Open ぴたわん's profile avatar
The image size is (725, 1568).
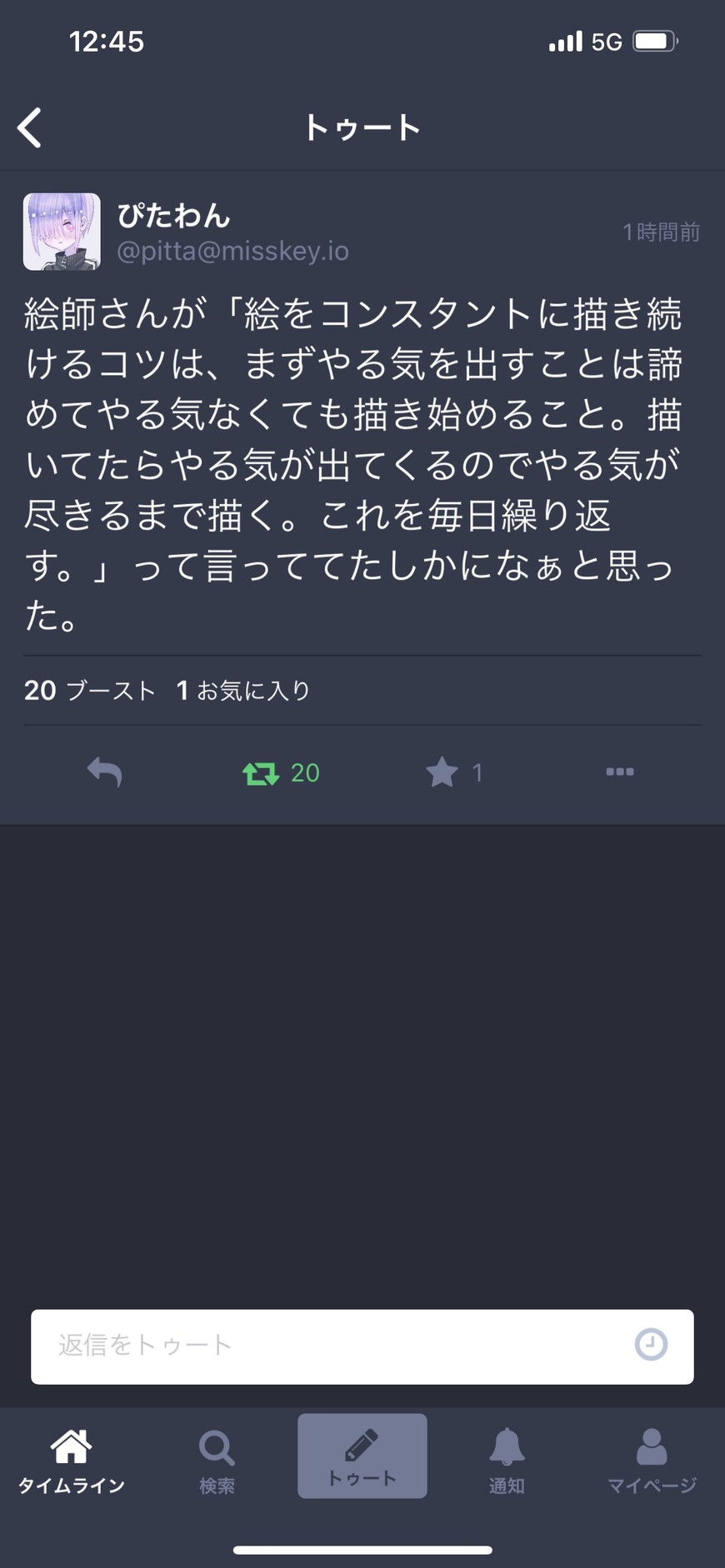62,232
